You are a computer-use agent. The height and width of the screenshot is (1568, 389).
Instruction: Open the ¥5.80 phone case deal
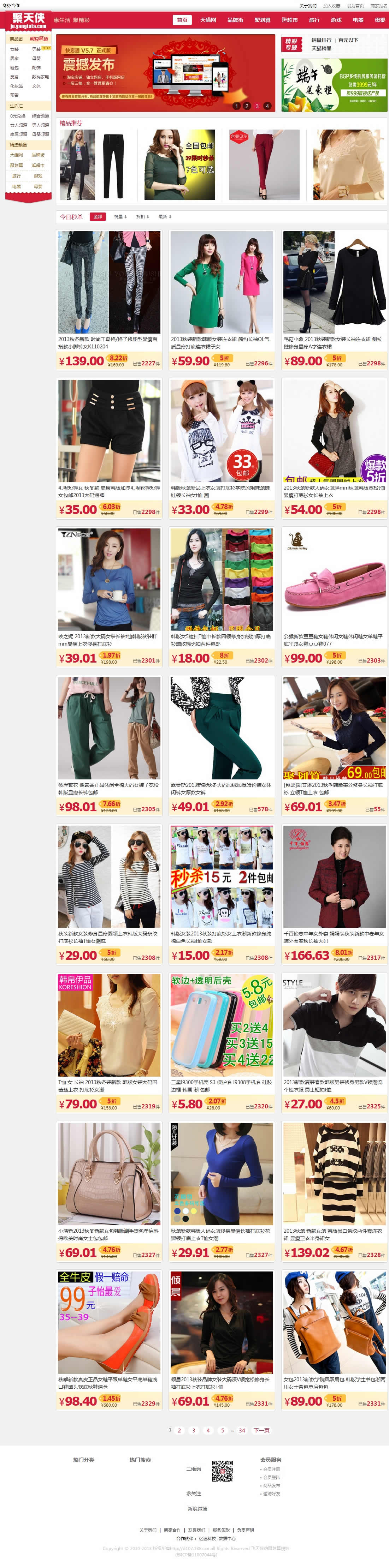coord(221,1025)
